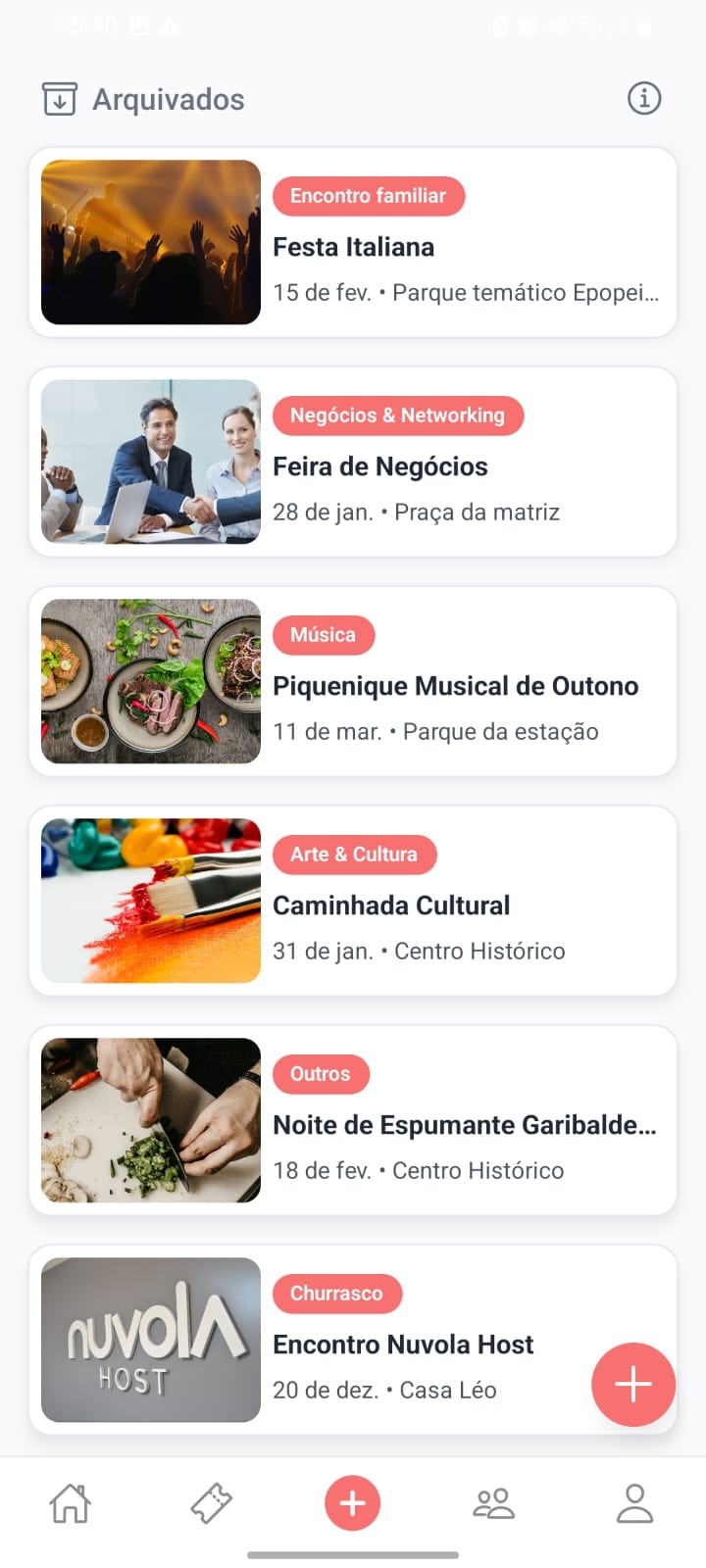
Task: Open the People icon in the bottom bar
Action: click(x=493, y=1501)
